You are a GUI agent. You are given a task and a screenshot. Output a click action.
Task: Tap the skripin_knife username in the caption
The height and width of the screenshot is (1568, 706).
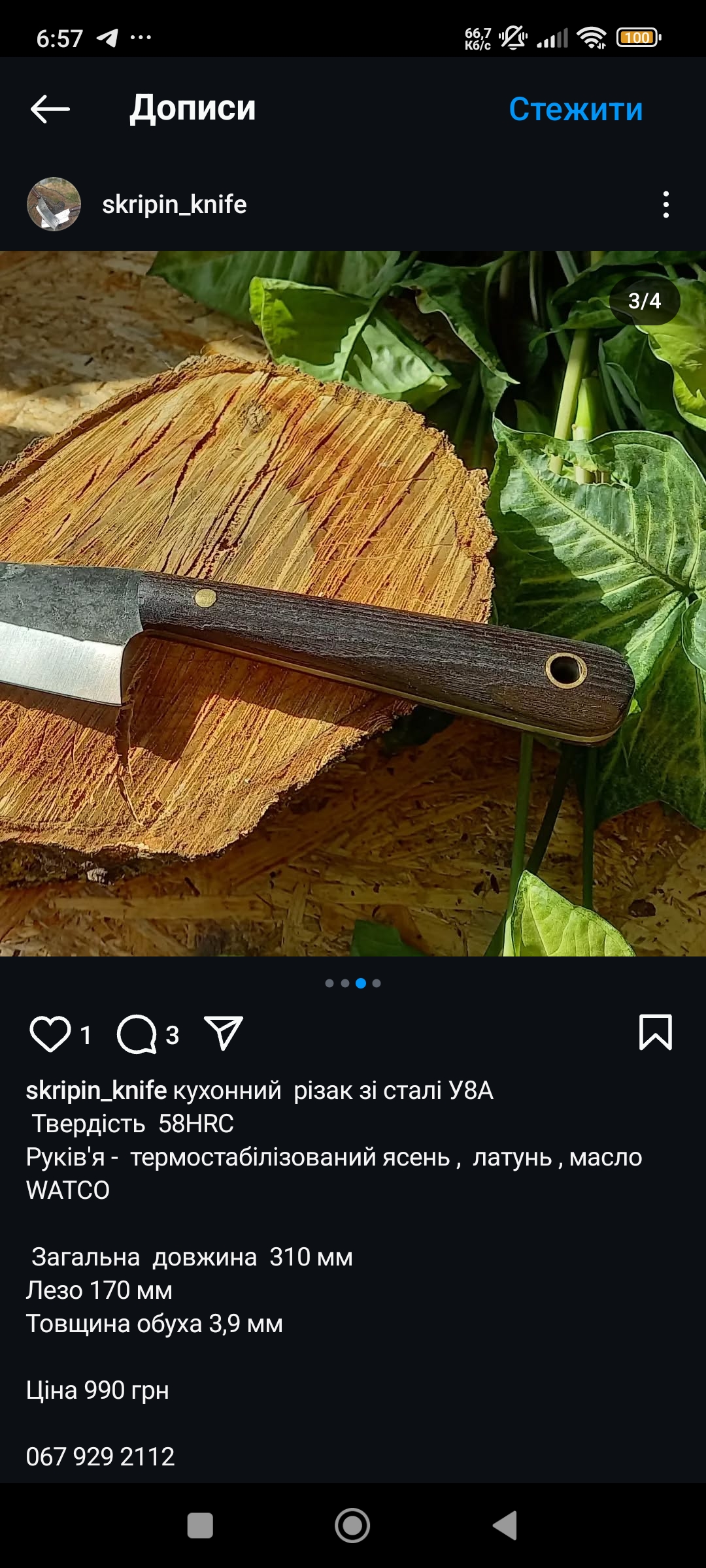tap(97, 1090)
